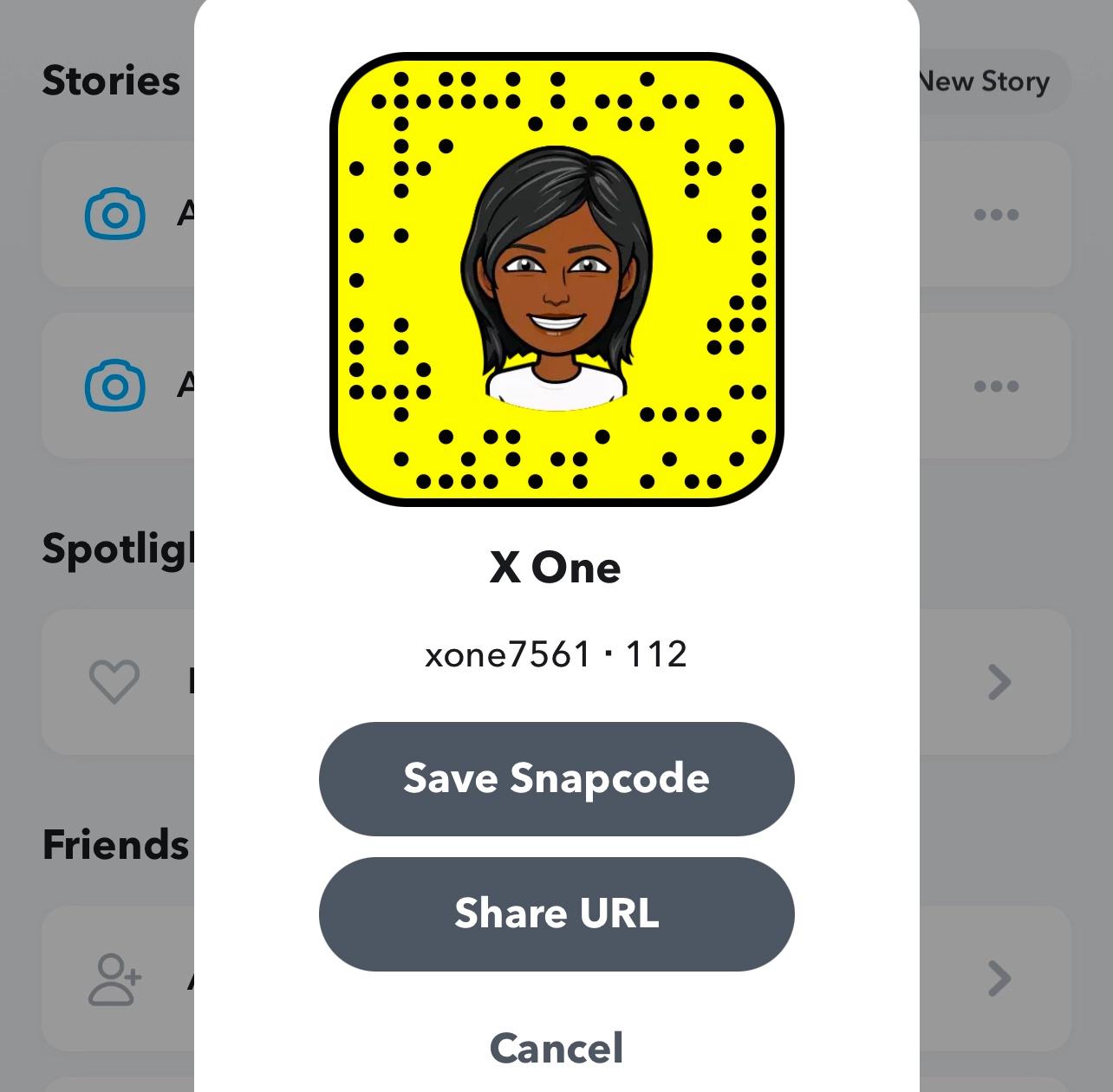The height and width of the screenshot is (1092, 1113).
Task: Cancel the Snapcode dialog
Action: tap(556, 1048)
